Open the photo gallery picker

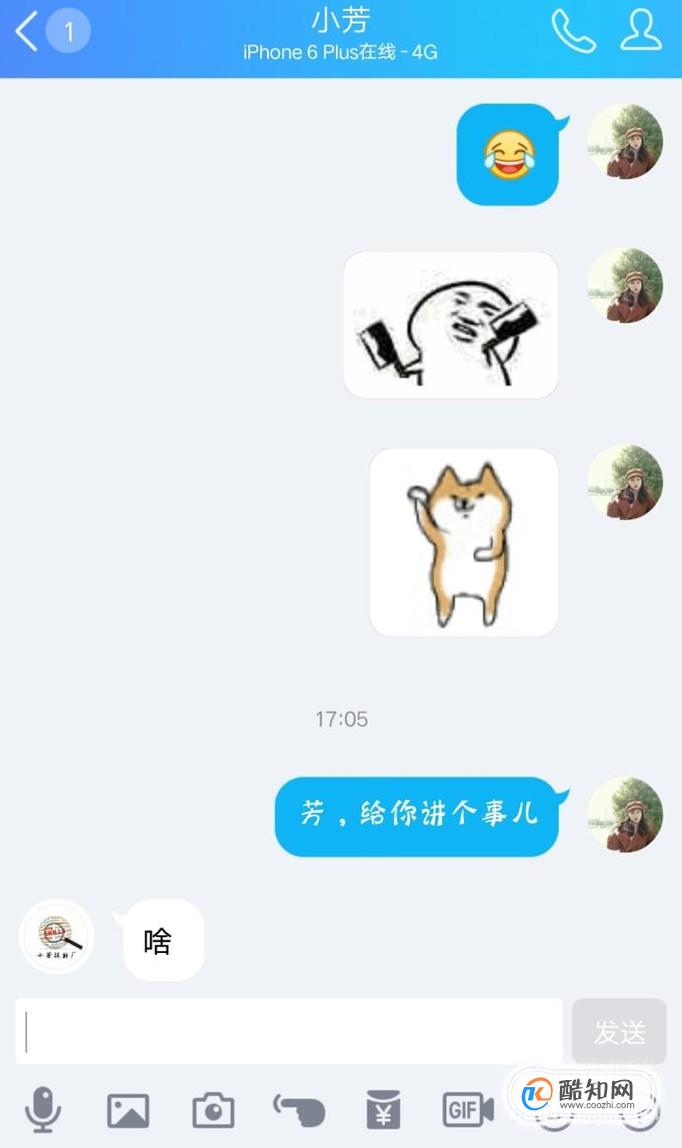128,1110
